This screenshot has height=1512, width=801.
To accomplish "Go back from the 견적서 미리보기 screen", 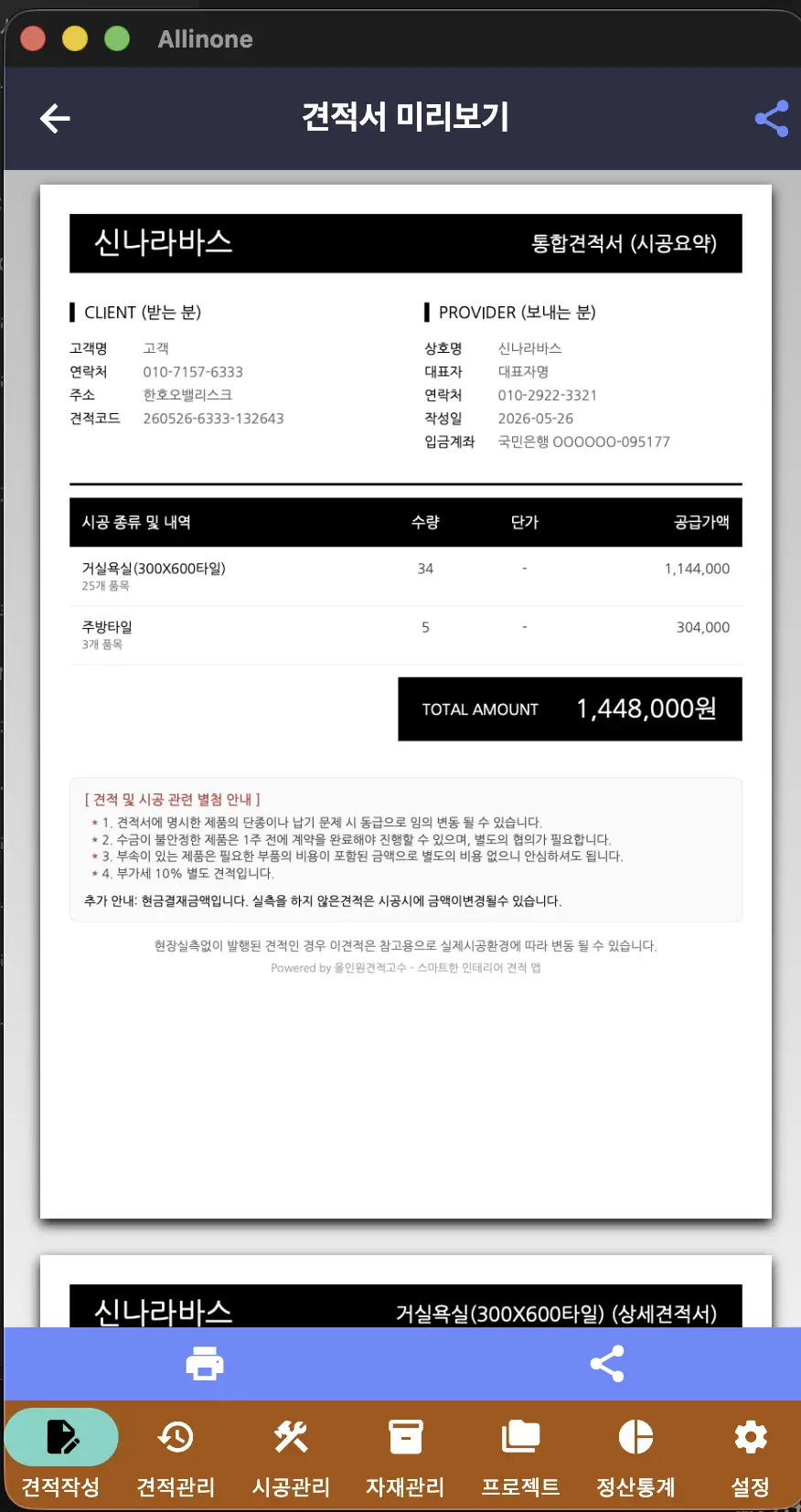I will tap(55, 118).
